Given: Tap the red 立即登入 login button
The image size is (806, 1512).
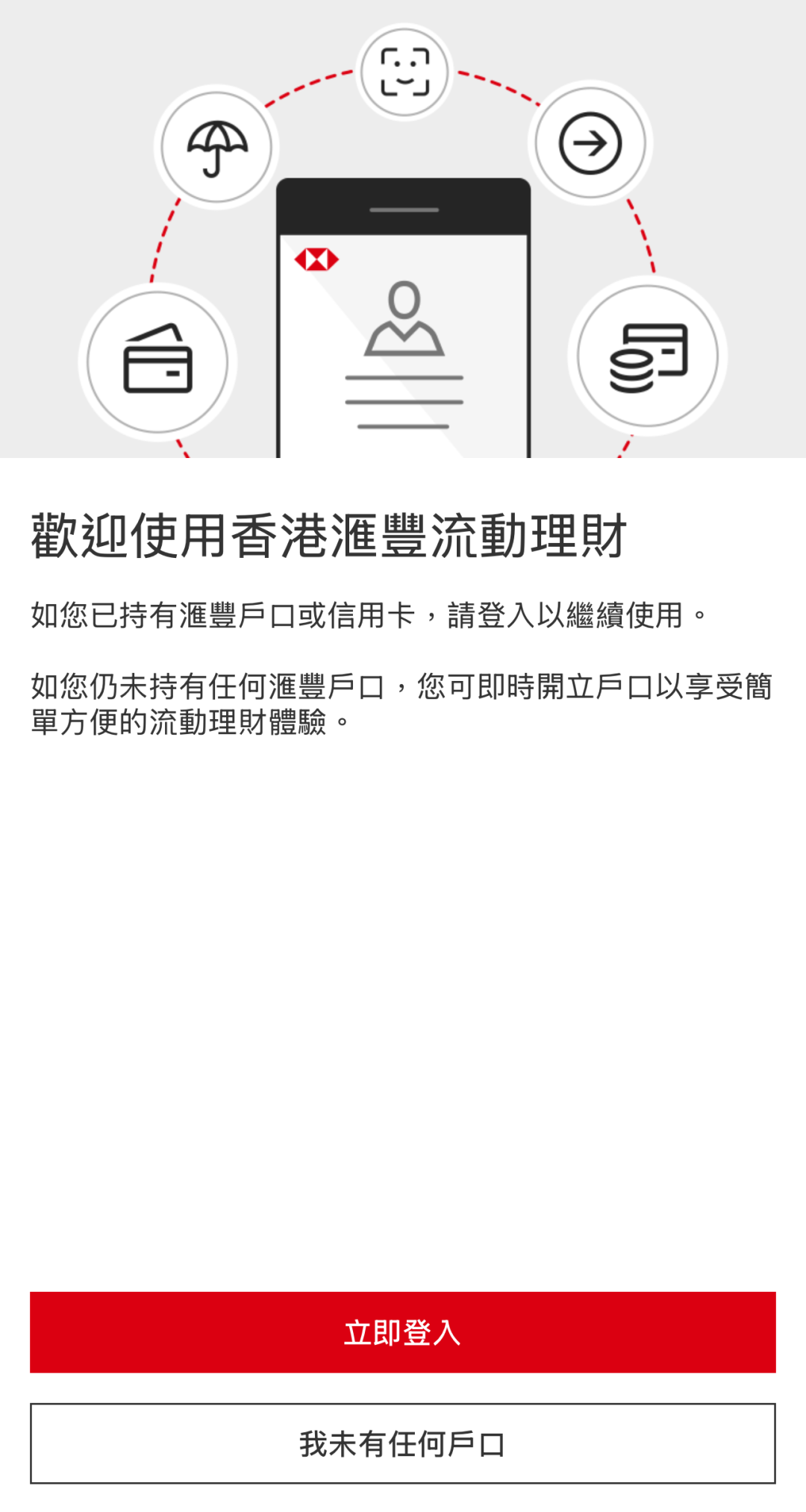Looking at the screenshot, I should [x=403, y=1332].
